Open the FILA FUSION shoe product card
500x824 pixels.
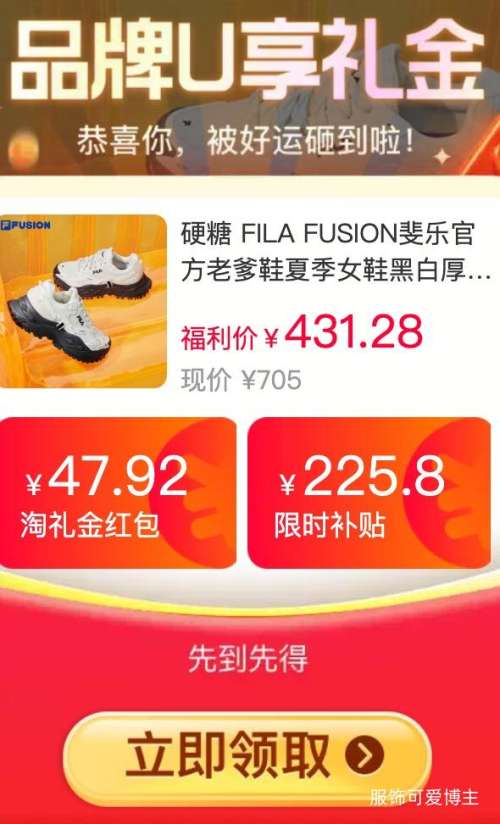tap(250, 302)
